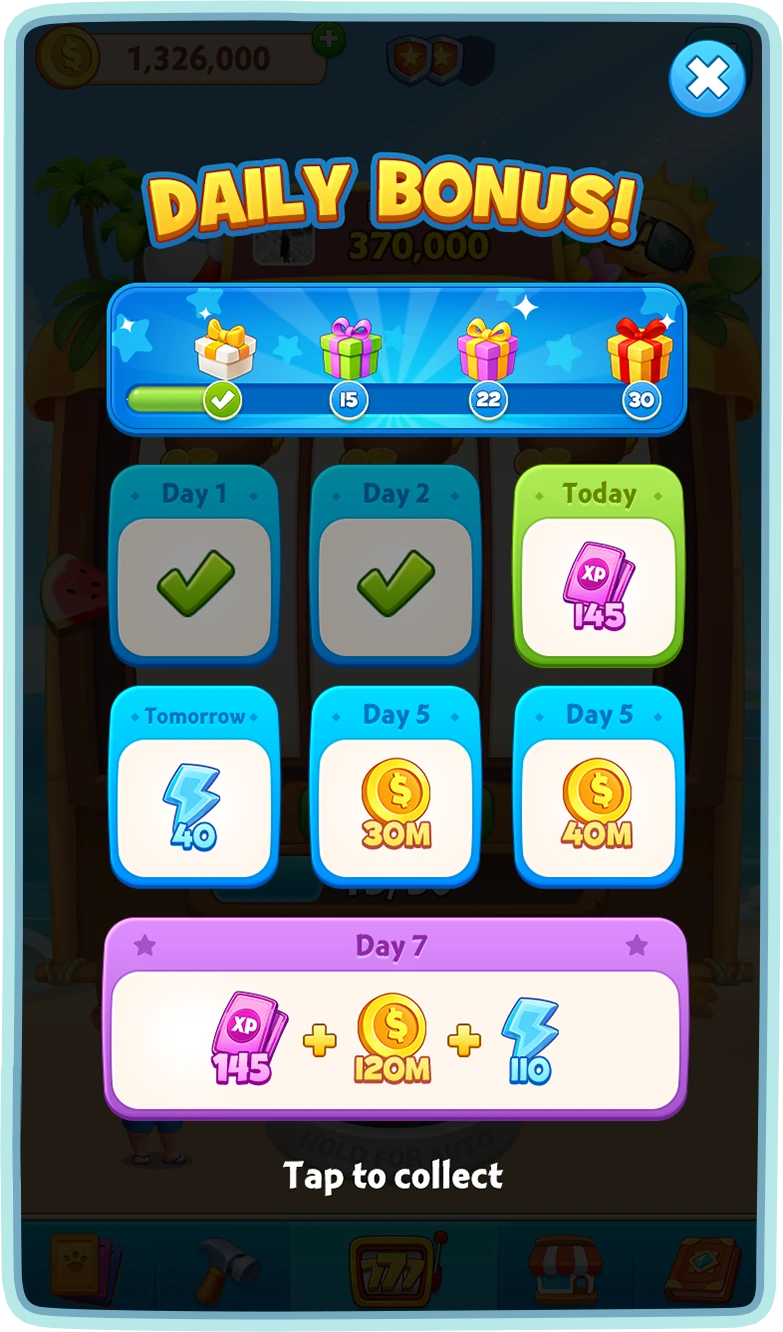Tap the Day 7 reward card
The width and height of the screenshot is (783, 1332).
(395, 1018)
